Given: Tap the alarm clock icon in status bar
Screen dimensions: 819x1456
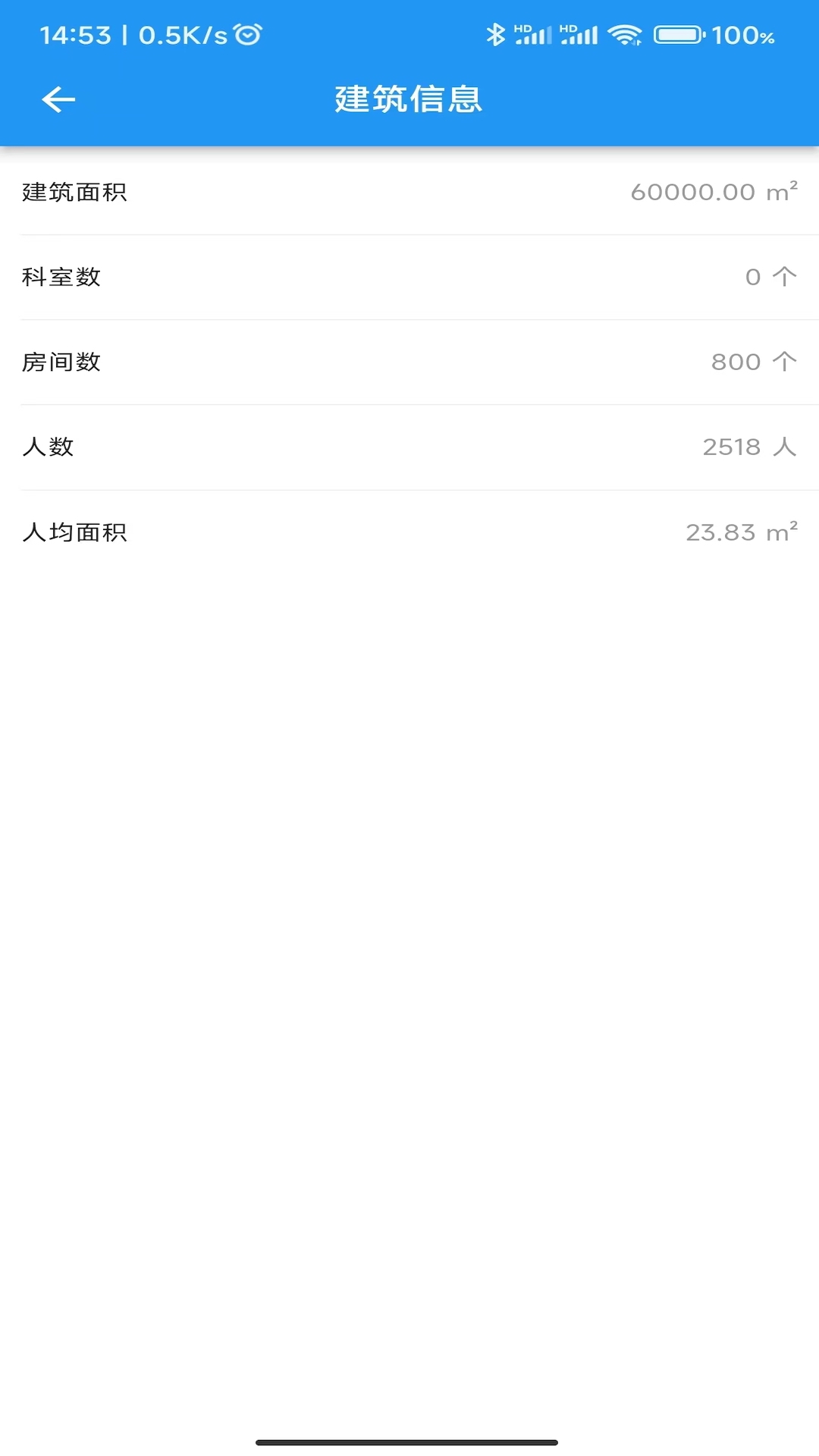Looking at the screenshot, I should pyautogui.click(x=247, y=34).
